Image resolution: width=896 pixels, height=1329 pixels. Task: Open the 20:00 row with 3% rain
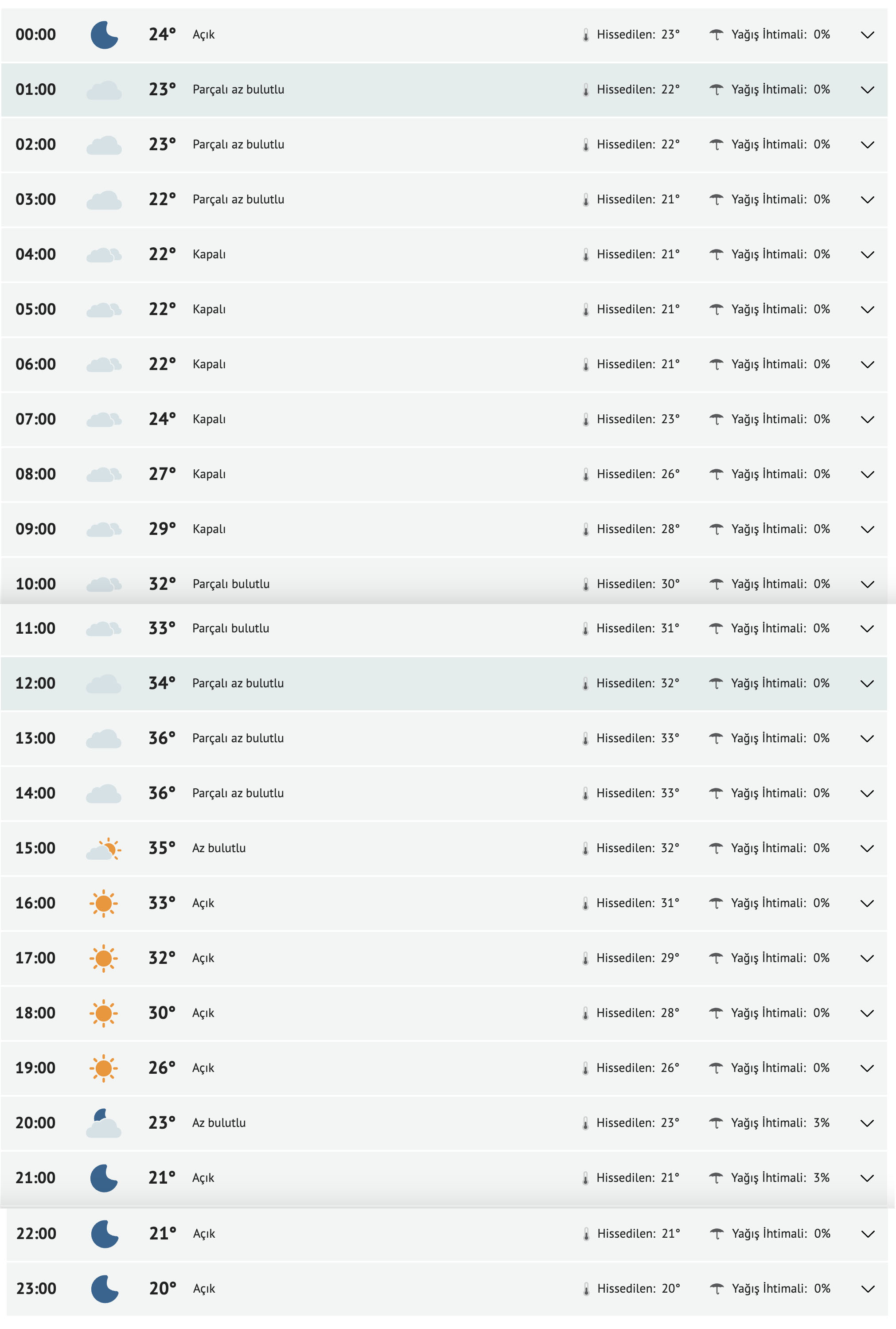pos(866,1123)
